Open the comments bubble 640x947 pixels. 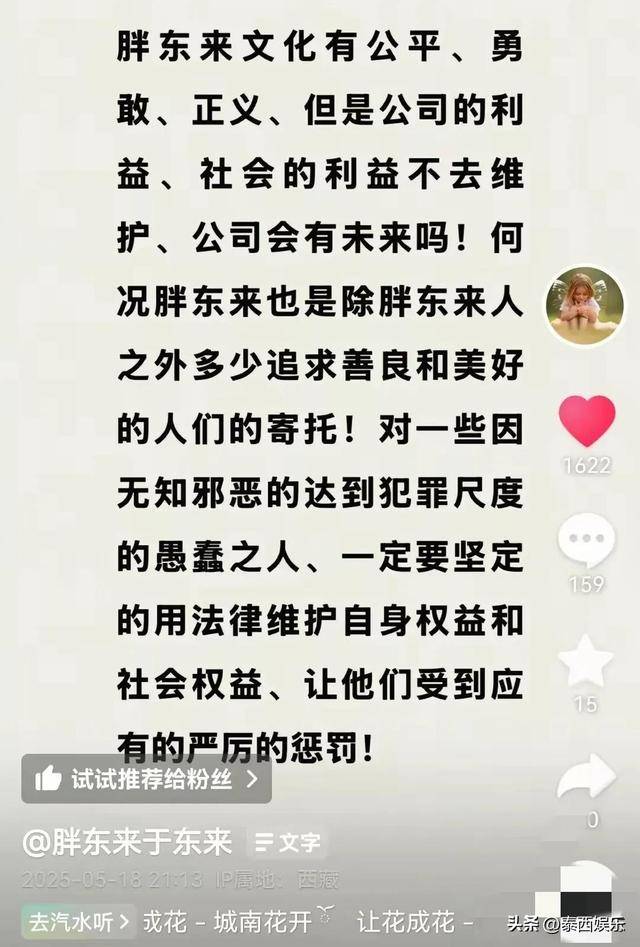[x=586, y=541]
